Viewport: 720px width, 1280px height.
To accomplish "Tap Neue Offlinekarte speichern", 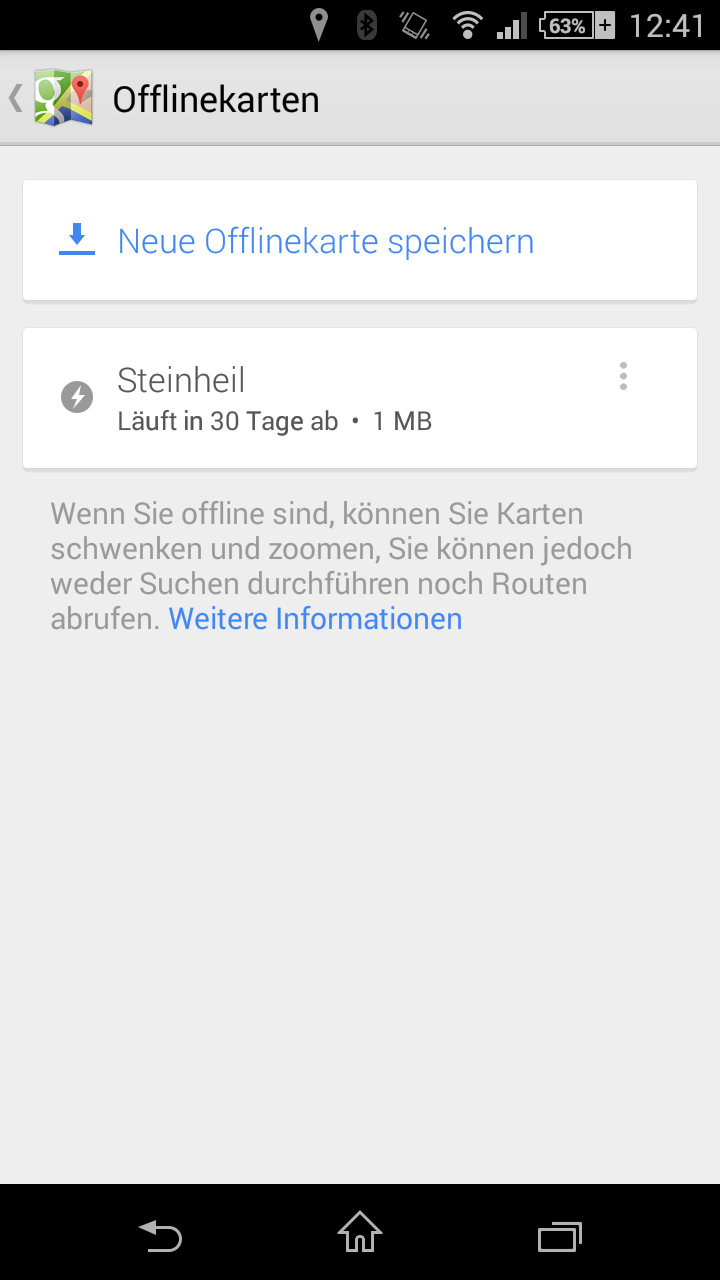I will 325,241.
